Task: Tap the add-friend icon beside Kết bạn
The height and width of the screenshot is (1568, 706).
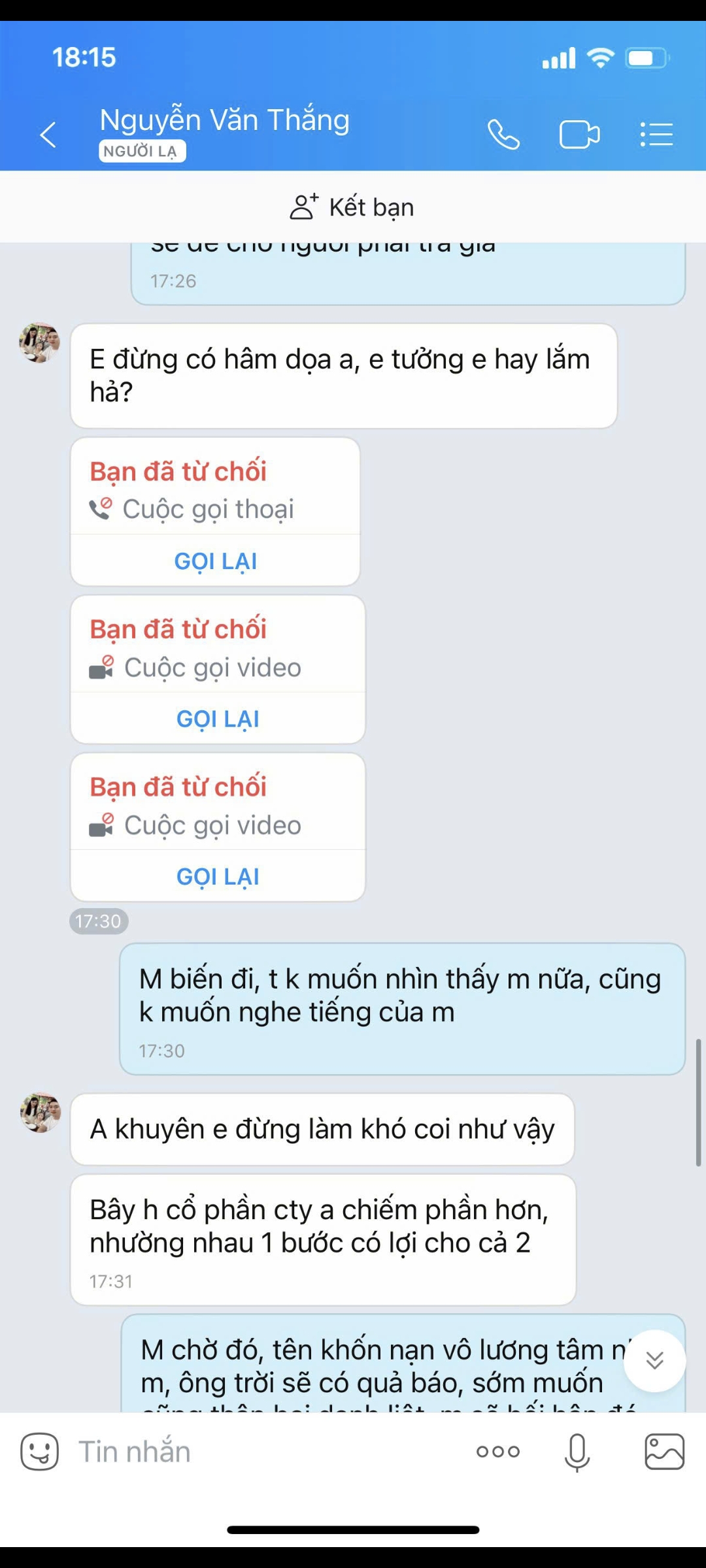Action: 305,206
